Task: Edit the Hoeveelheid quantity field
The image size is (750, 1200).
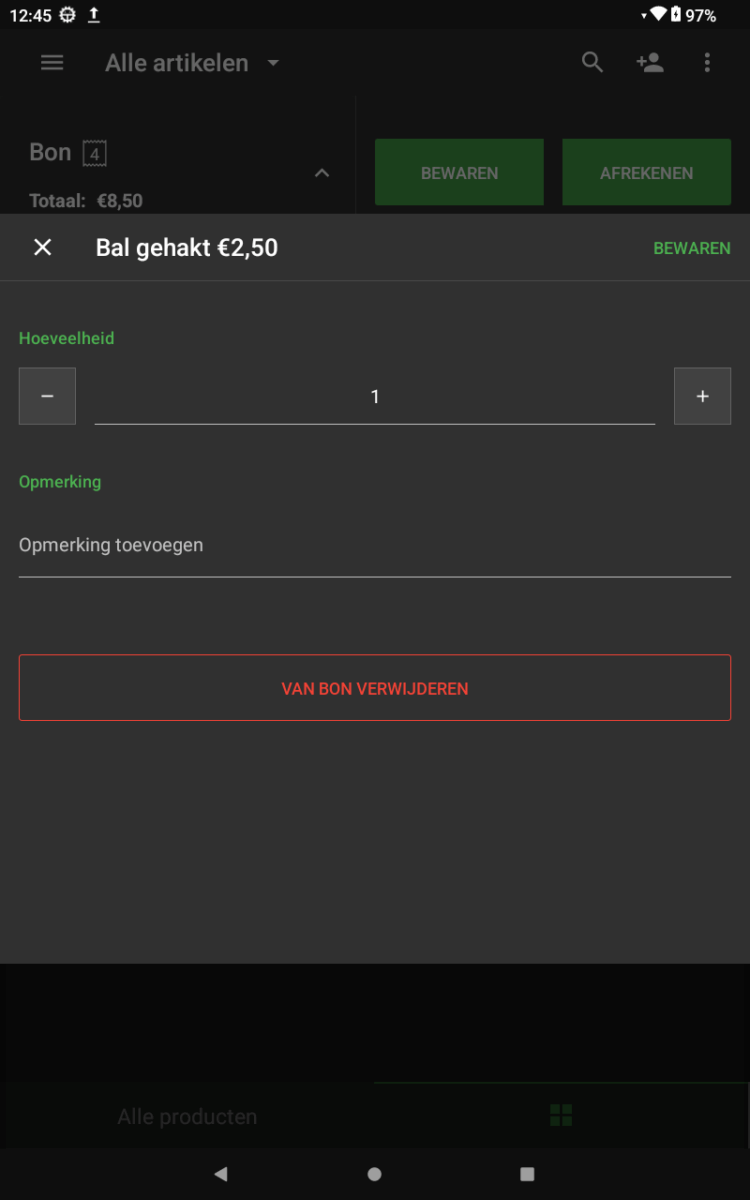Action: coord(375,397)
